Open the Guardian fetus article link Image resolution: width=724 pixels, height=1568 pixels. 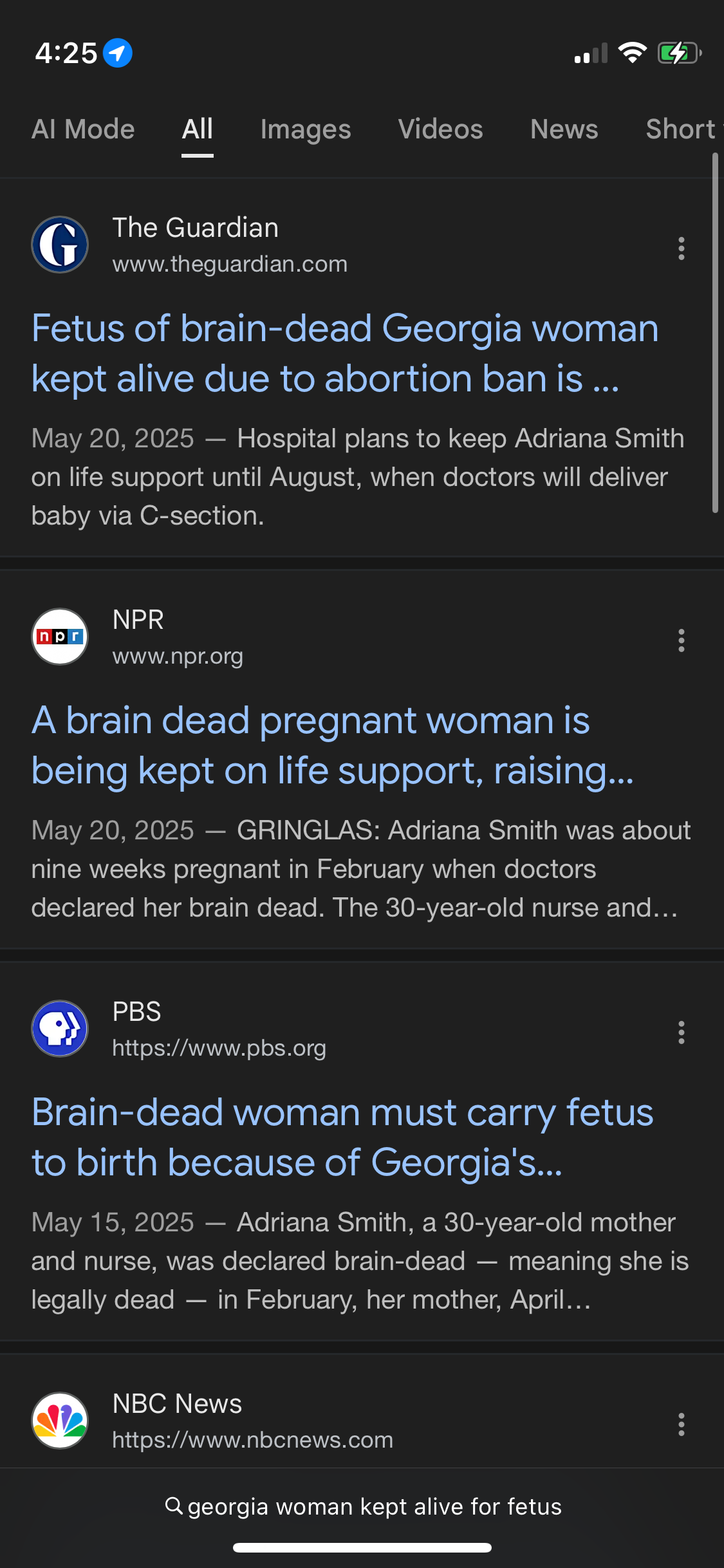(345, 353)
